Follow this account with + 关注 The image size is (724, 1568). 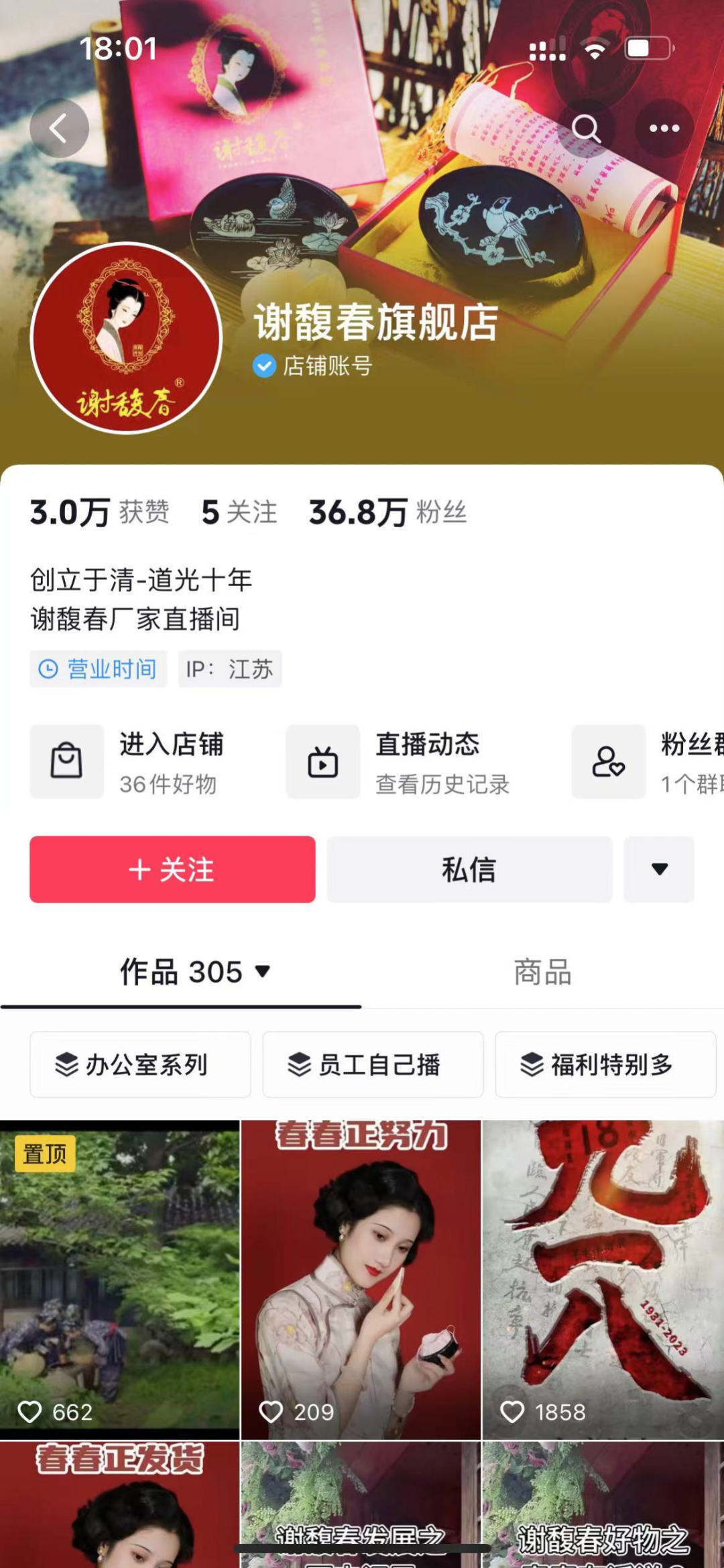click(172, 869)
